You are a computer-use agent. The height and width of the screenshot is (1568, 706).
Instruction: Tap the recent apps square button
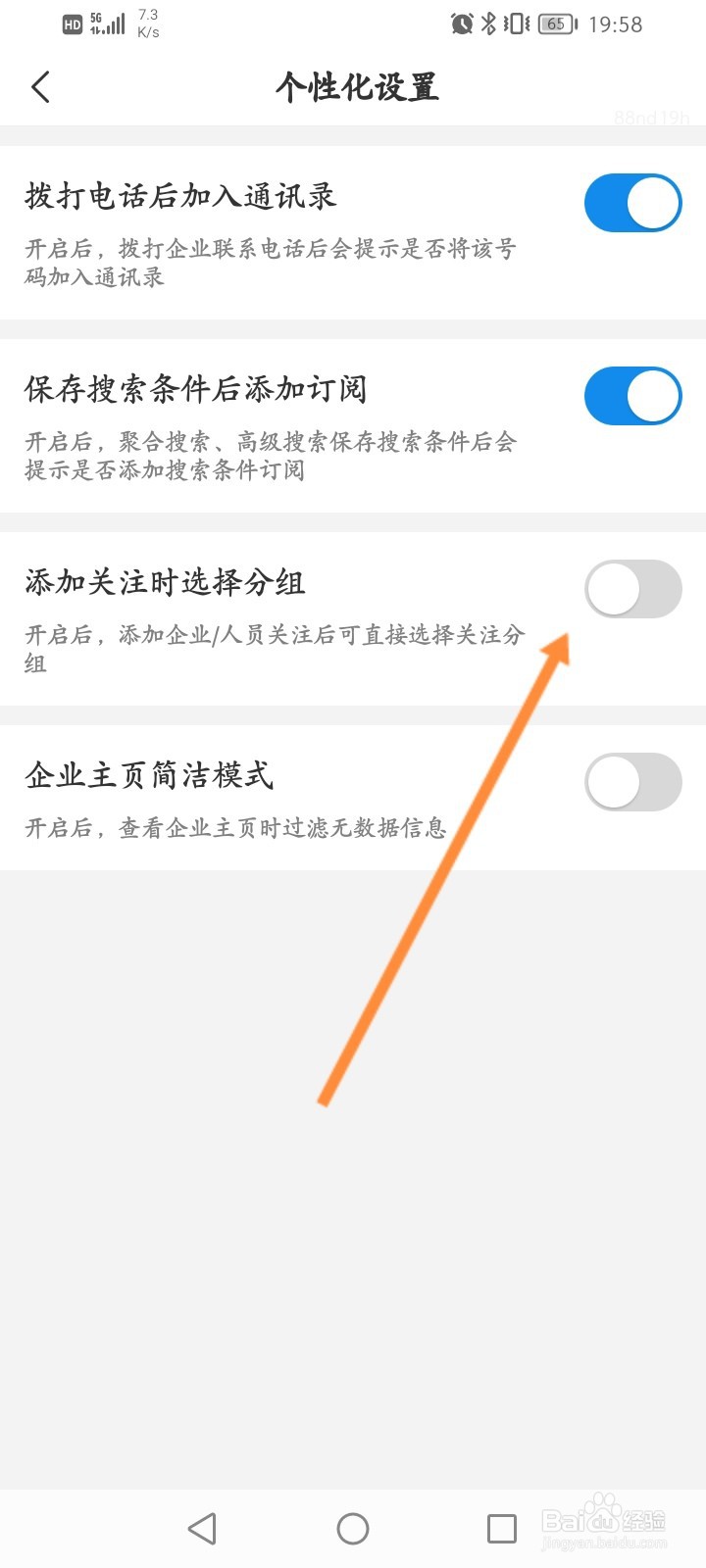(x=502, y=1527)
